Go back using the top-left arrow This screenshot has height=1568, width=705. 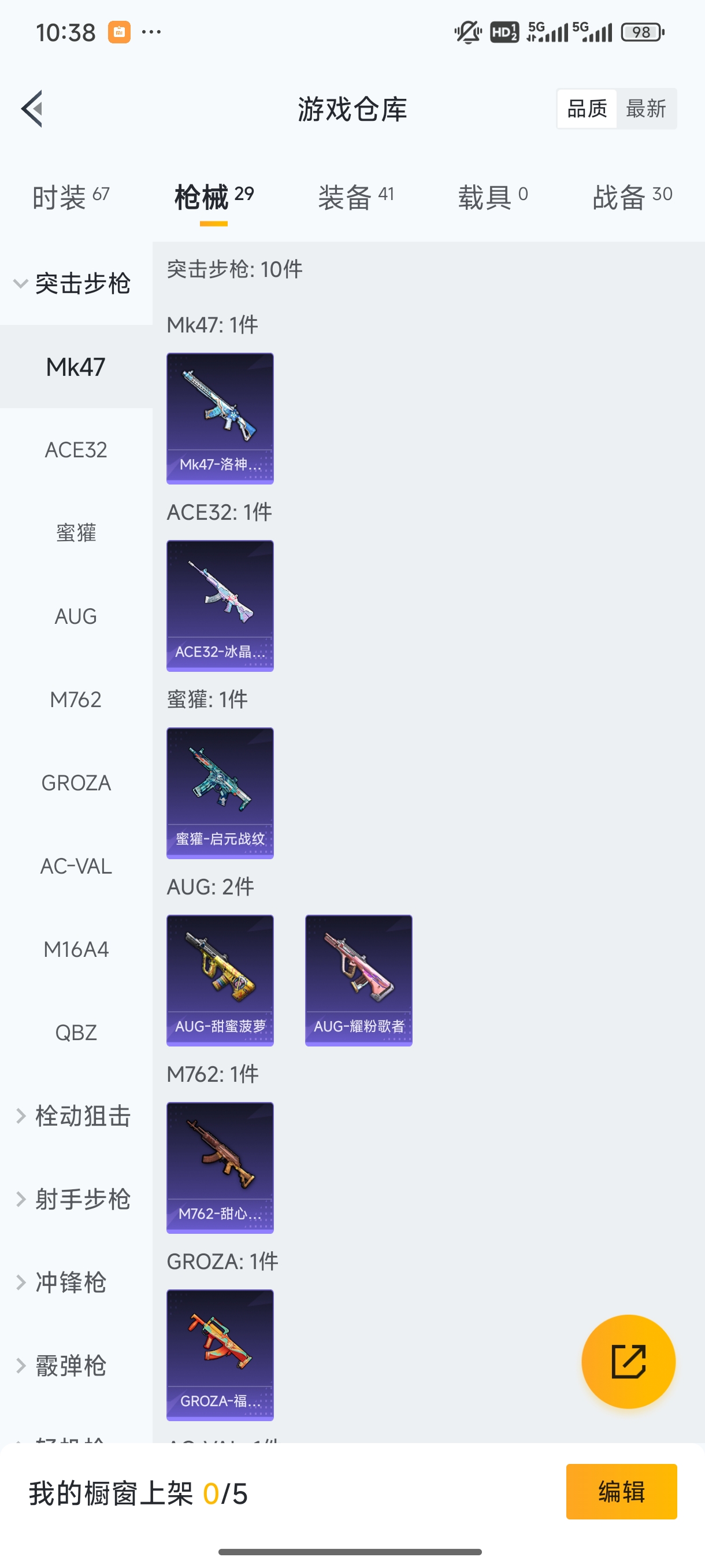32,108
